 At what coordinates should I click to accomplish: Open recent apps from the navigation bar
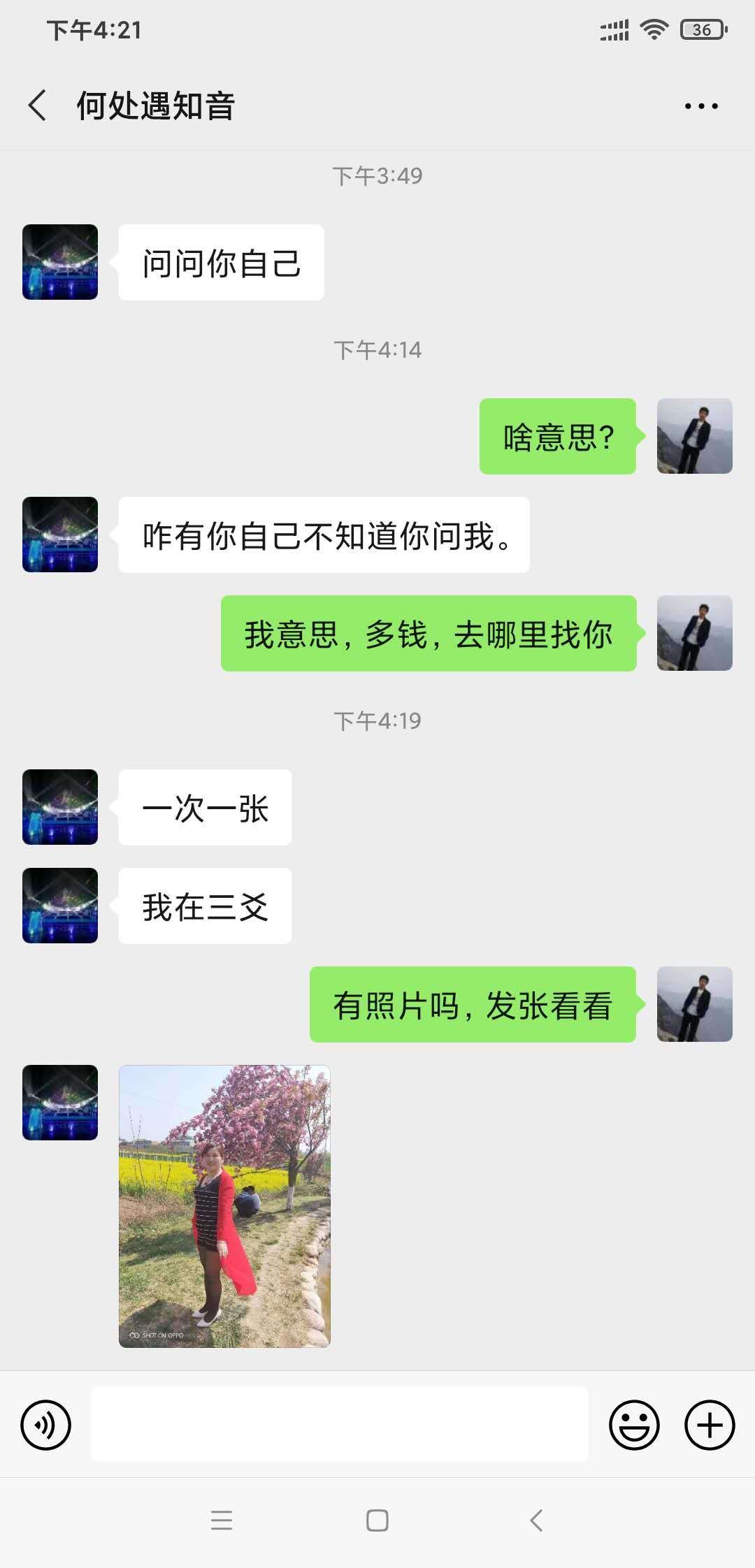222,1520
